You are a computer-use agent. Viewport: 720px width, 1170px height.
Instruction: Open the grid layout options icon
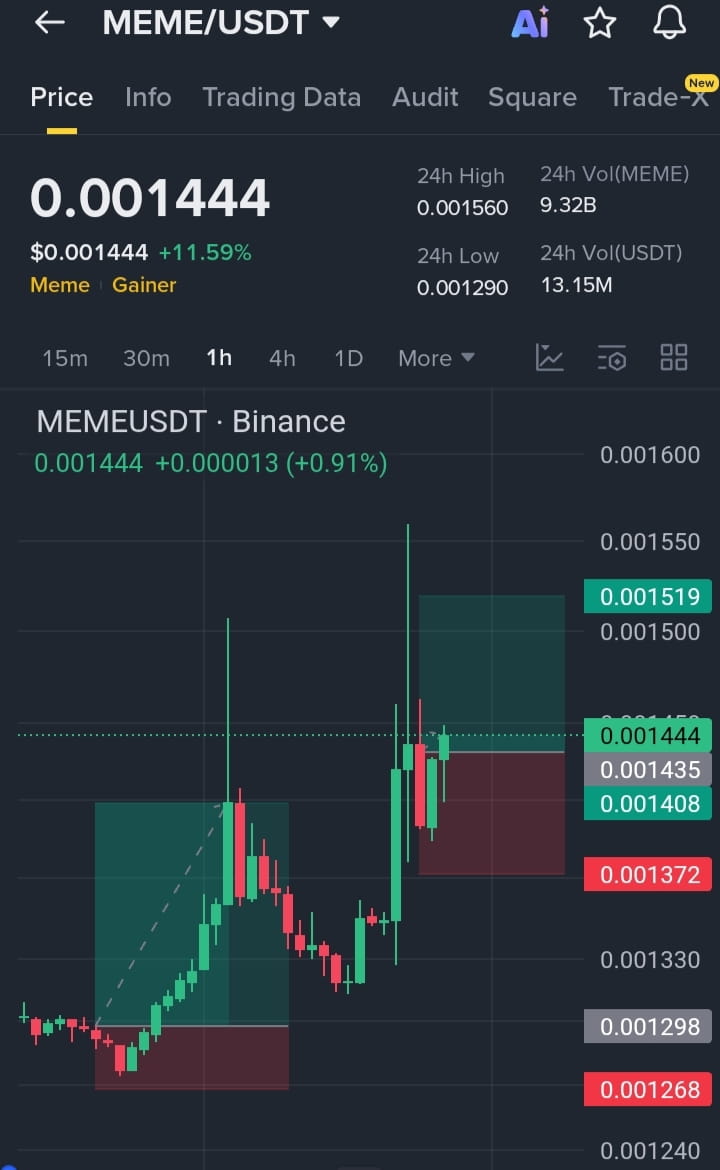(674, 357)
